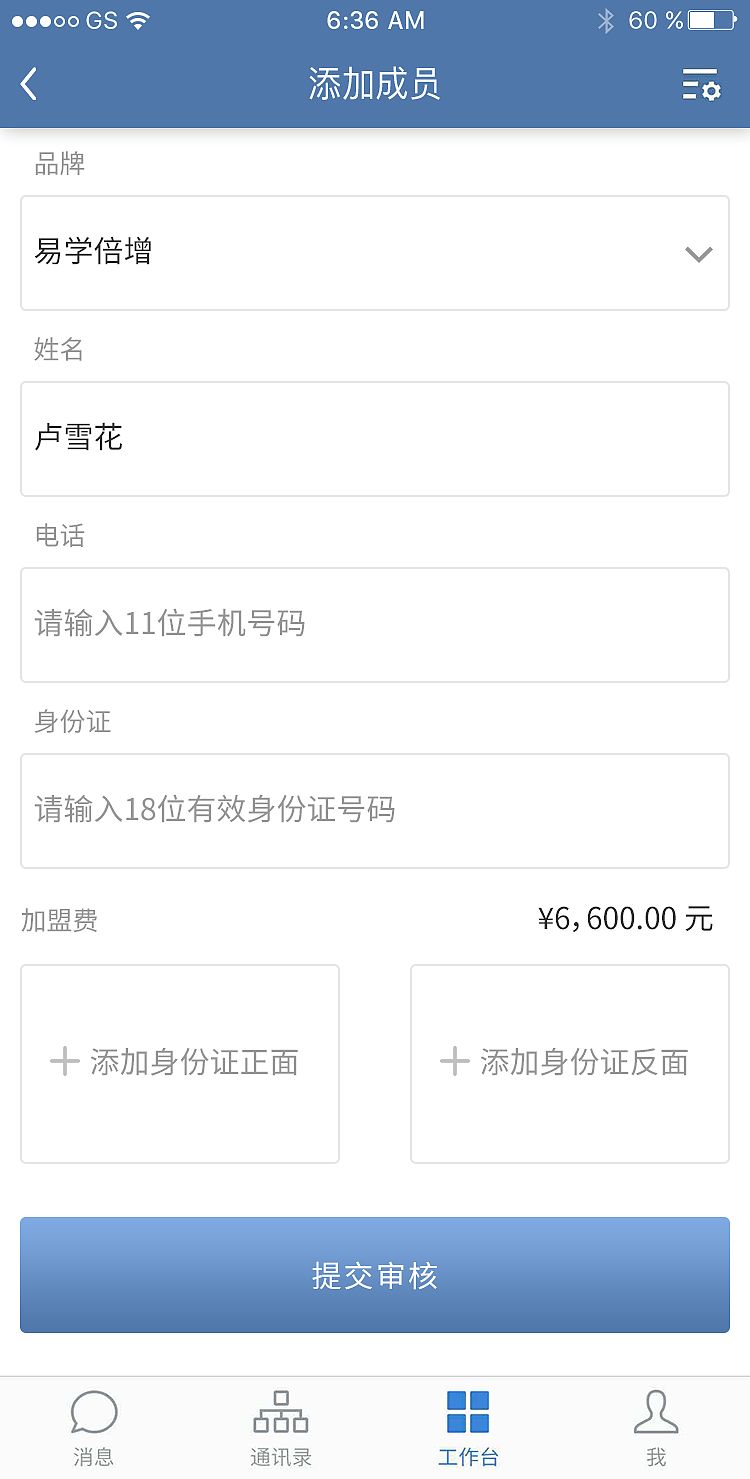Tap the battery indicator in the status bar

coord(712,19)
